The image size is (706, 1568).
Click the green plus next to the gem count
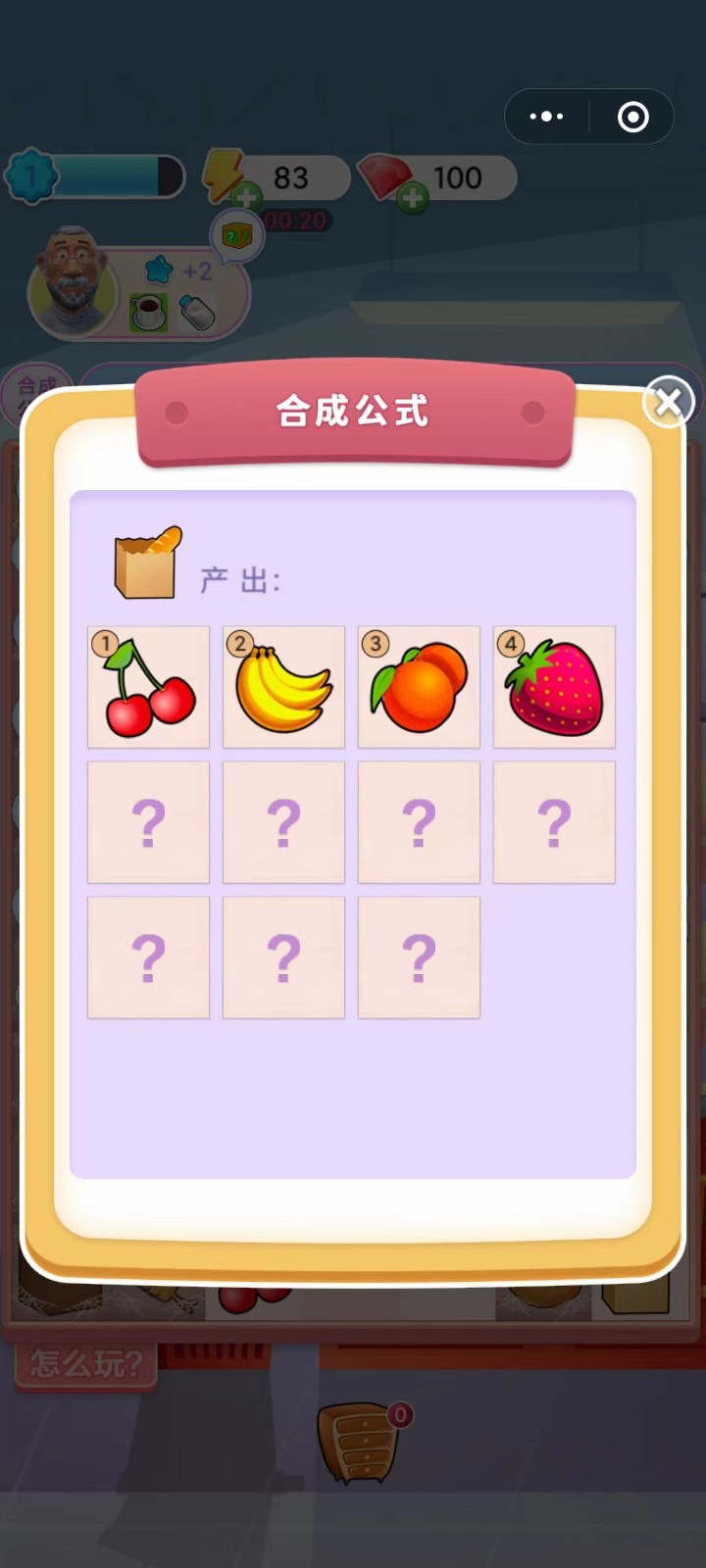[412, 196]
